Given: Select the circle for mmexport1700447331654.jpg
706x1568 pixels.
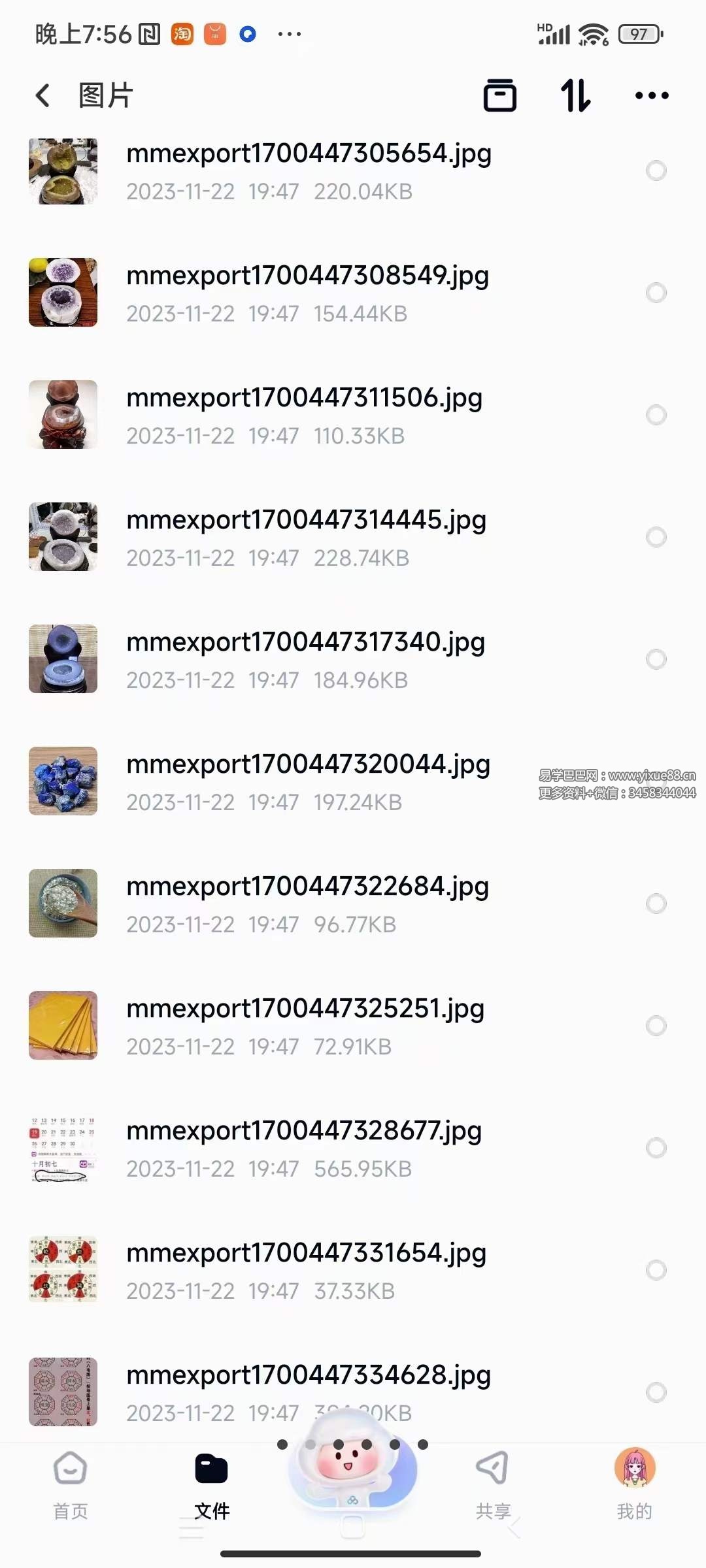Looking at the screenshot, I should coord(656,1270).
